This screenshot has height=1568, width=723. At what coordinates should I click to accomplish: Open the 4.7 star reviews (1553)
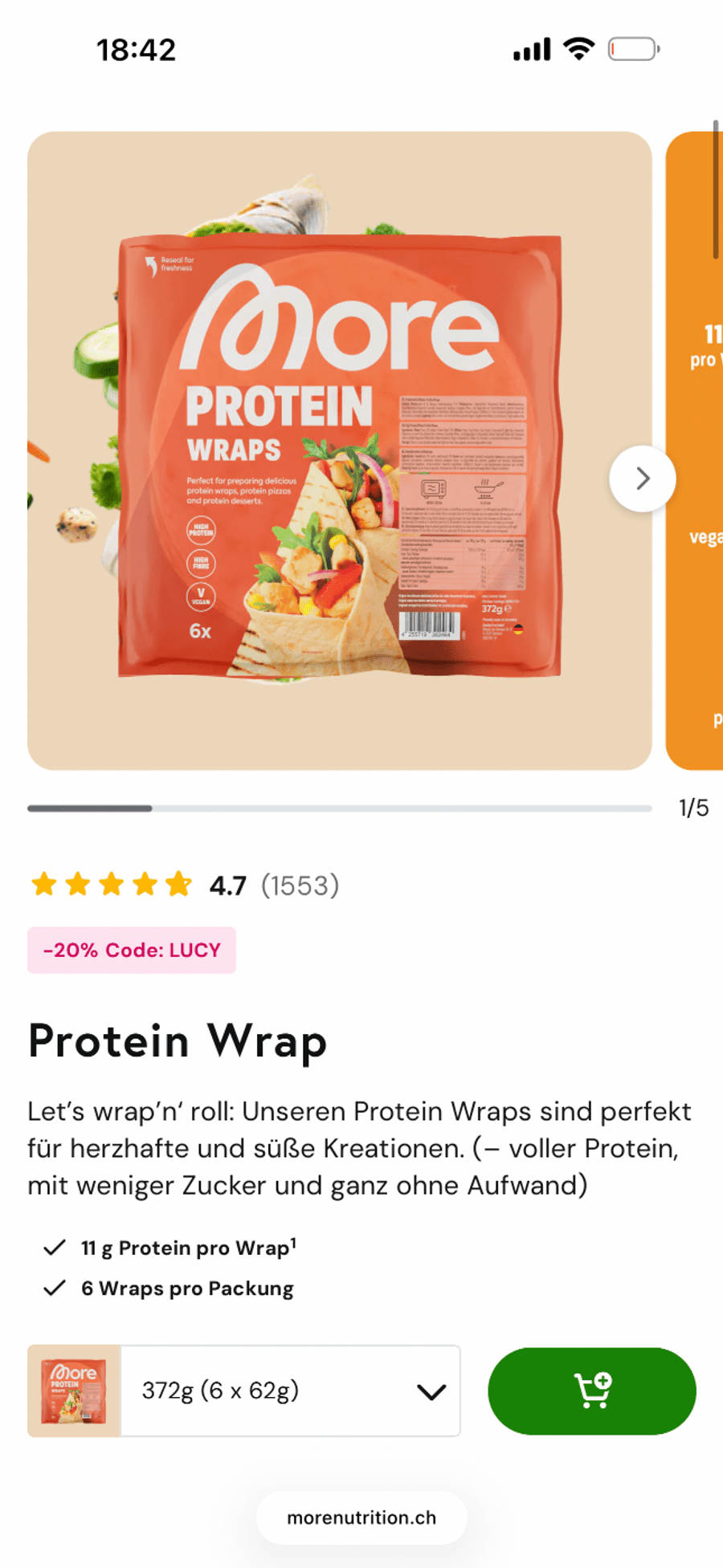[x=185, y=885]
